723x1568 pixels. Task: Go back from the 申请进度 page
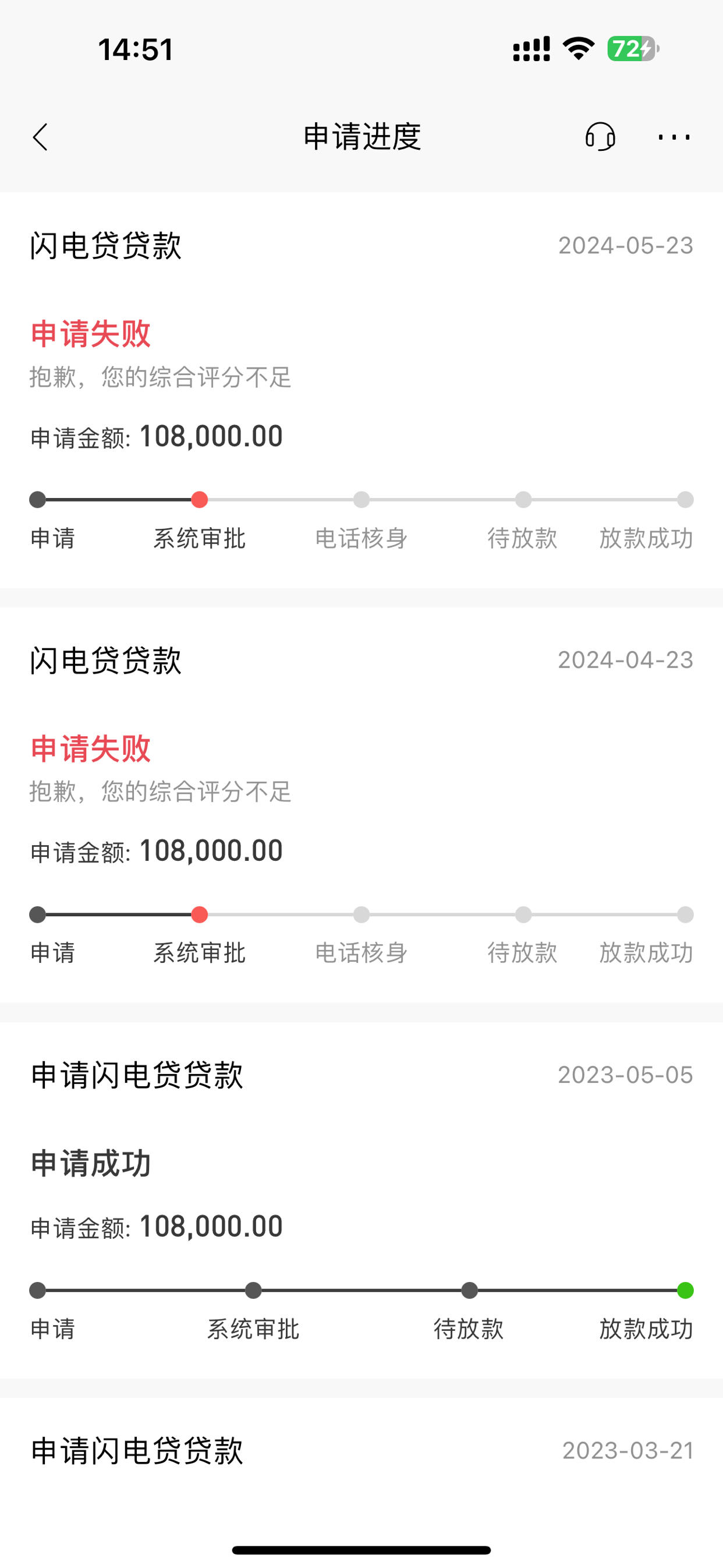pos(40,137)
